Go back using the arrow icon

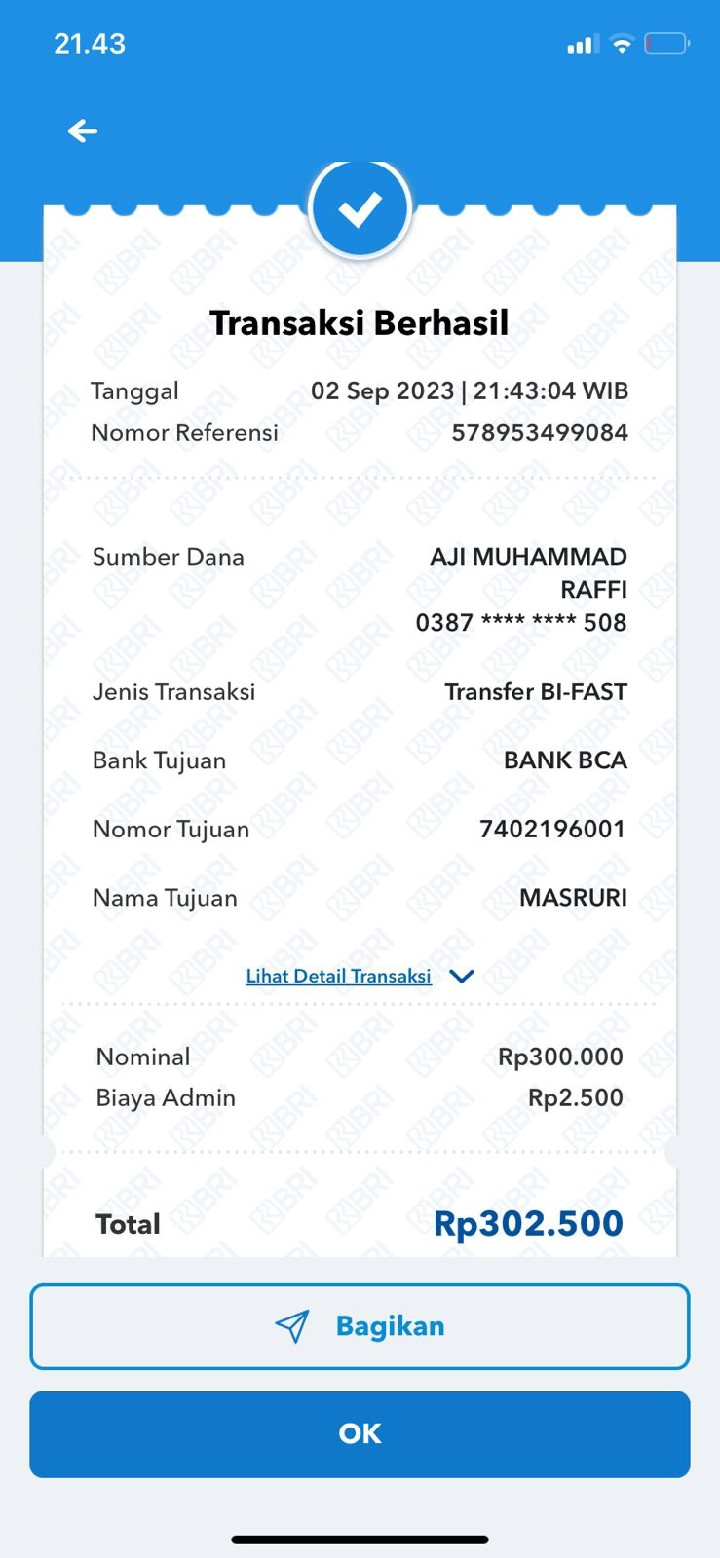[x=82, y=131]
